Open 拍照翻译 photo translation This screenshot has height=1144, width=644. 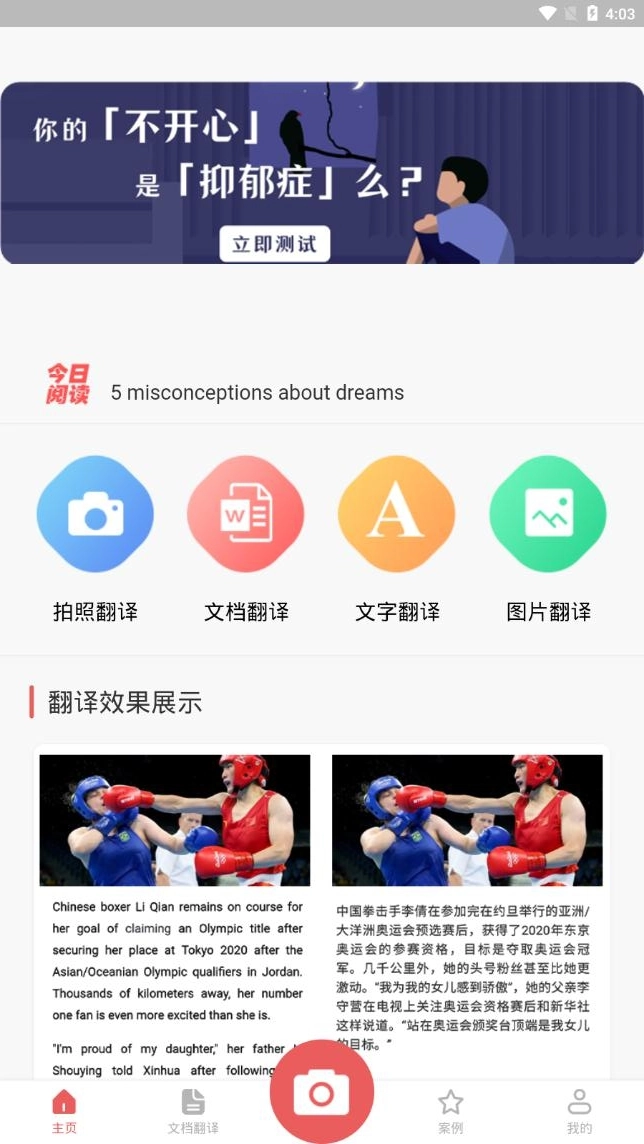point(95,514)
